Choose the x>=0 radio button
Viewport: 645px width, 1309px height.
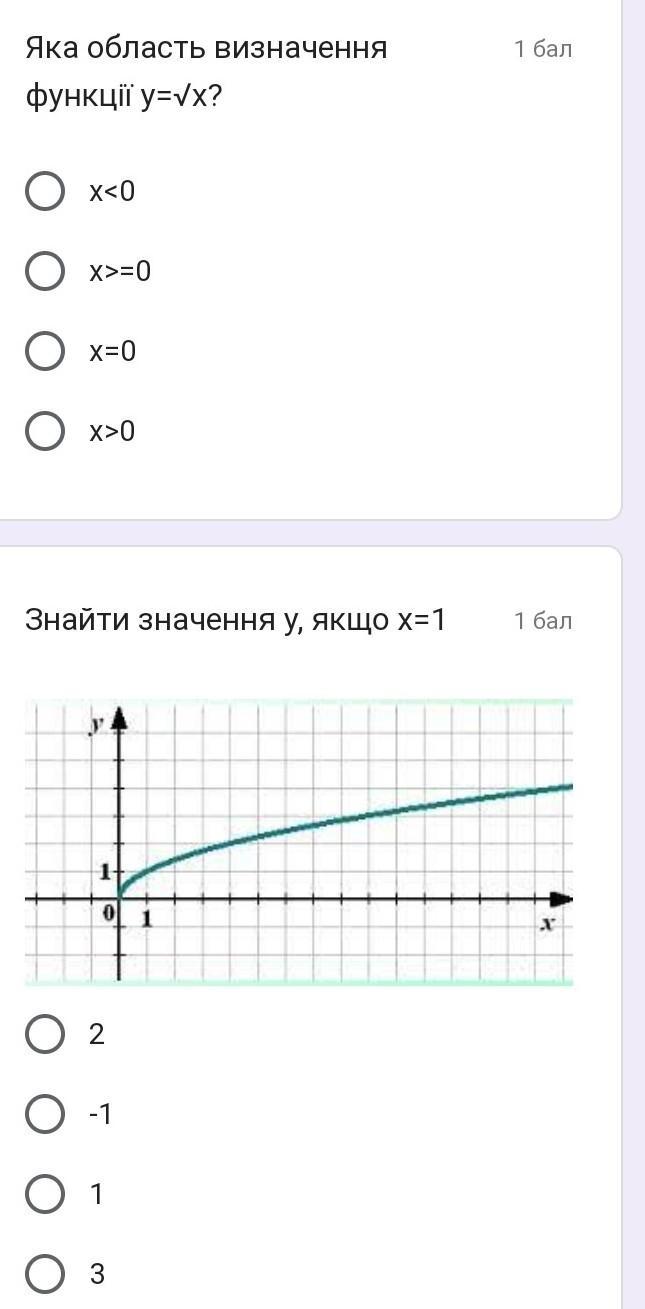[x=45, y=271]
